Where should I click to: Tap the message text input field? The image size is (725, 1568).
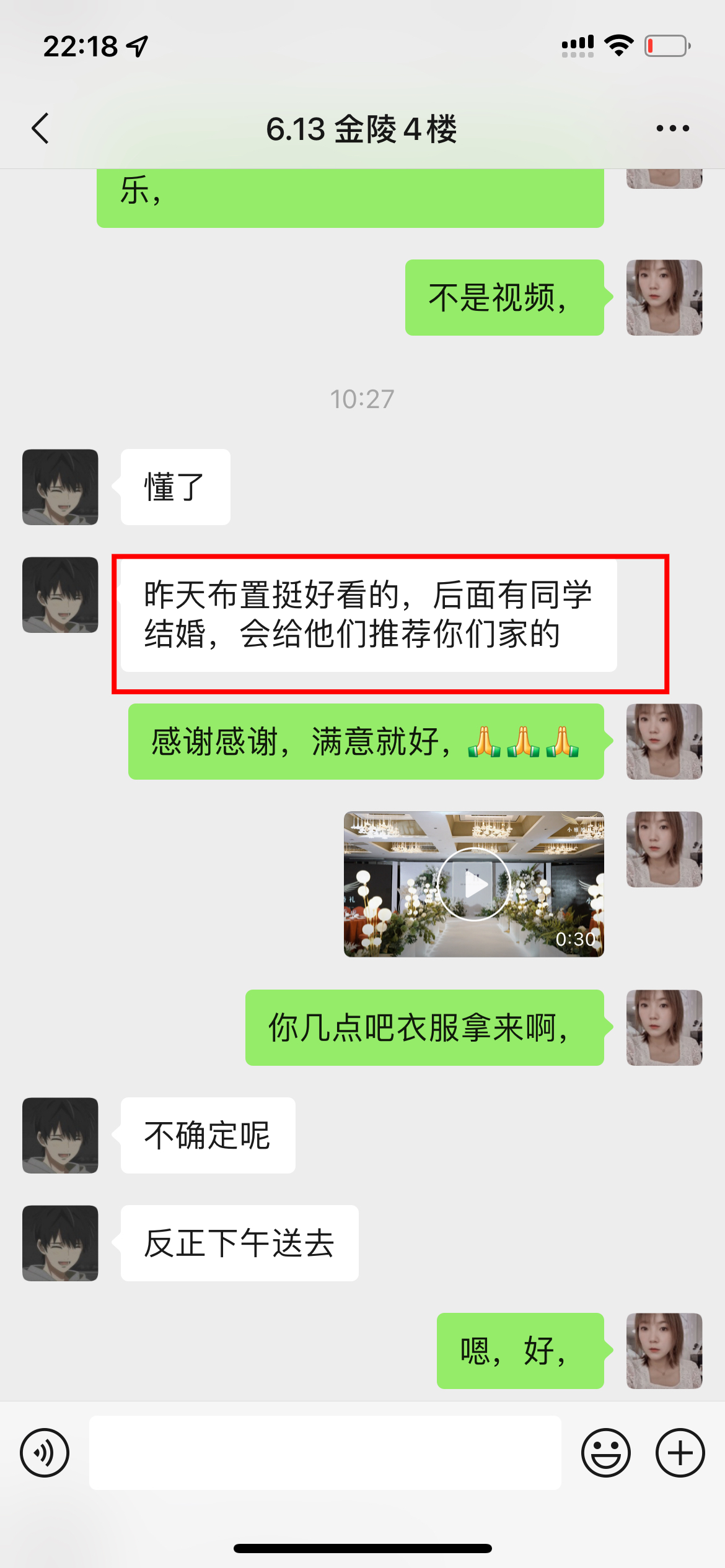(325, 1453)
